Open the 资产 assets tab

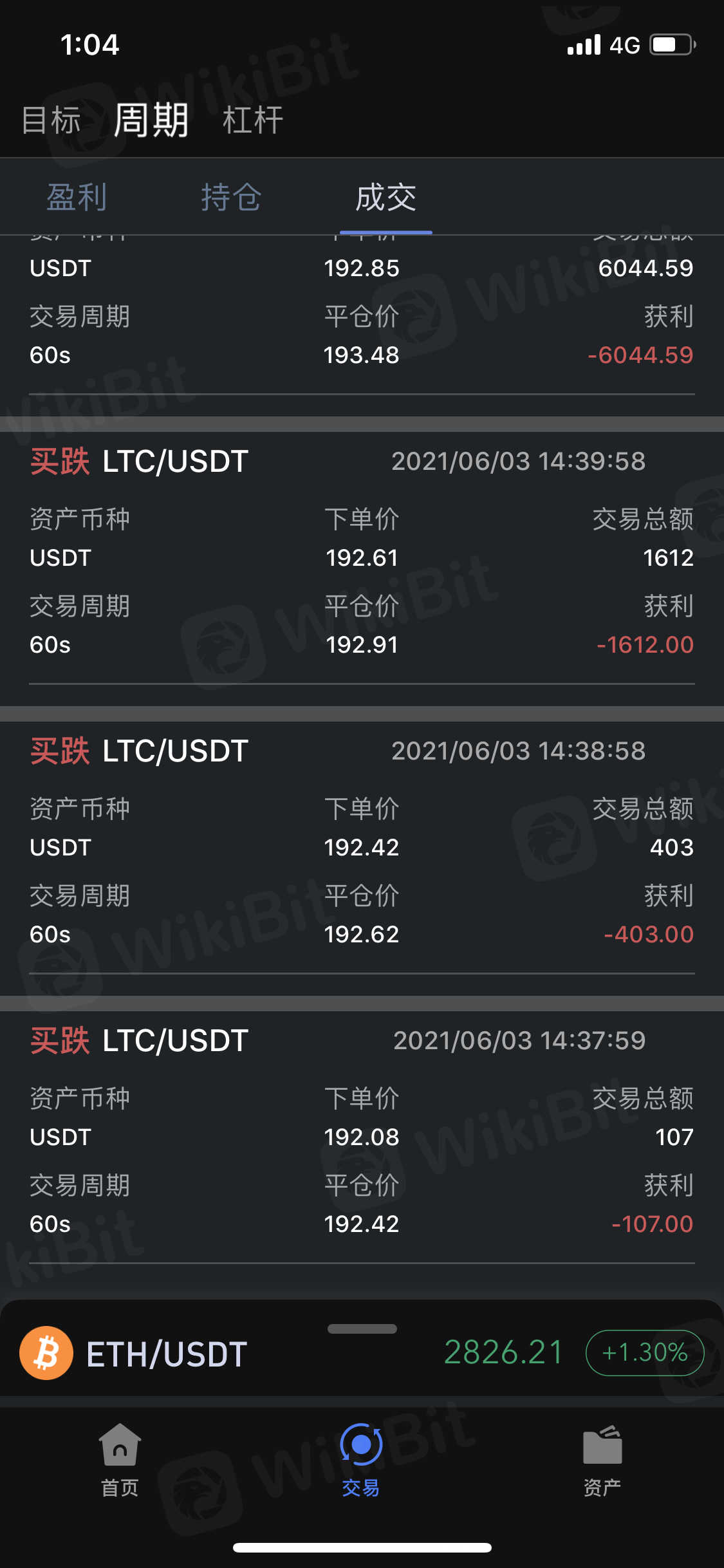click(x=602, y=1461)
